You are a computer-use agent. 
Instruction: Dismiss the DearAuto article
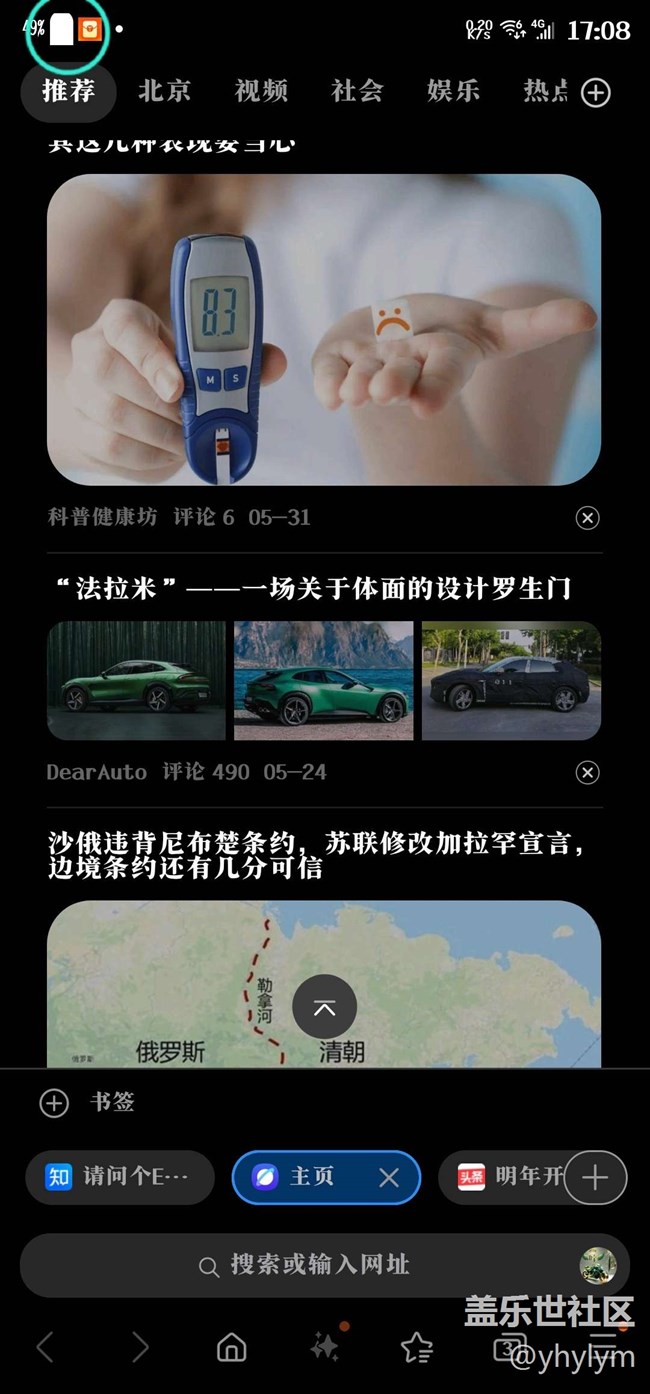pos(588,772)
